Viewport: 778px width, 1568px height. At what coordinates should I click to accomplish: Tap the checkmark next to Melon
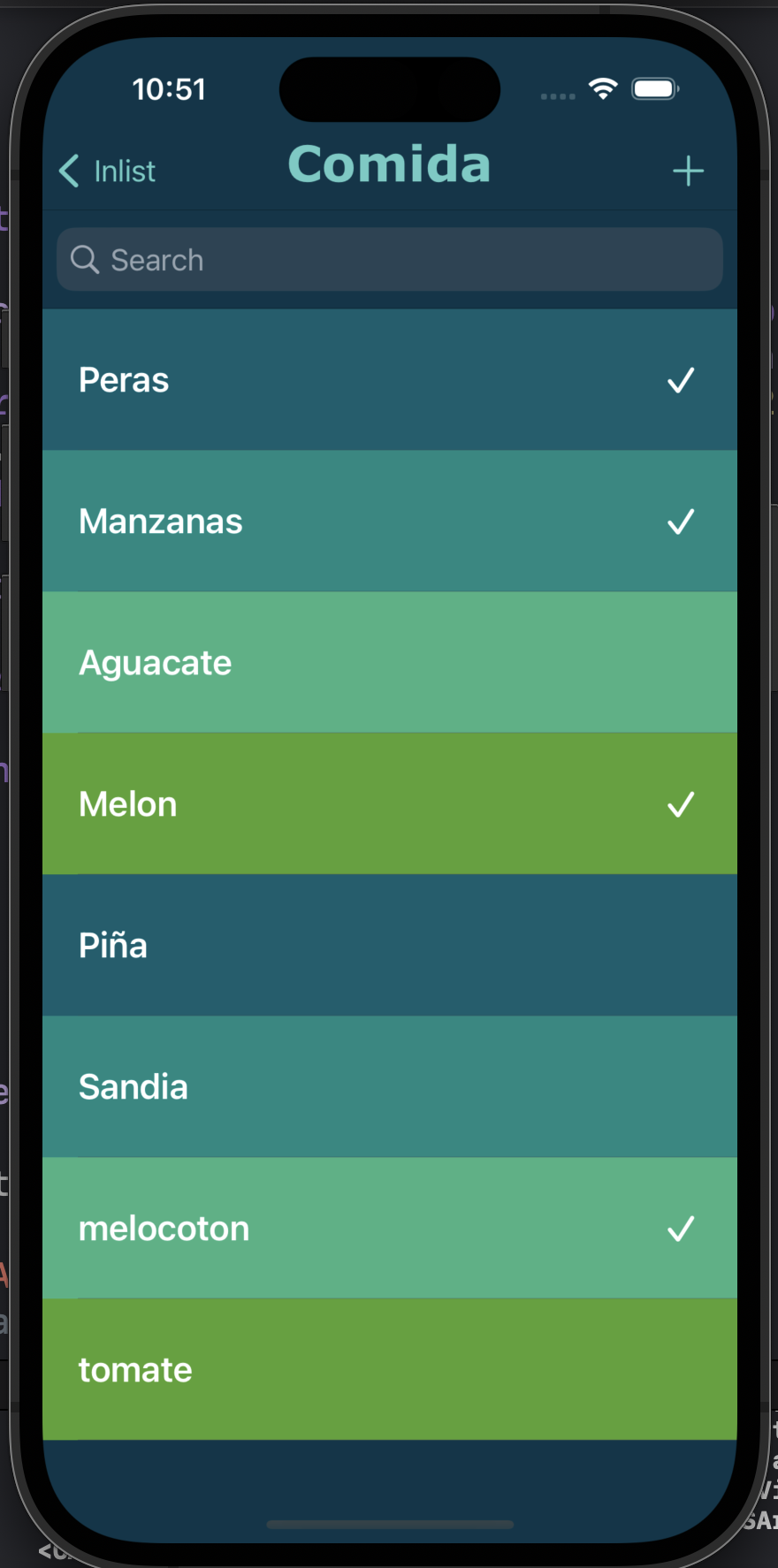(x=681, y=803)
